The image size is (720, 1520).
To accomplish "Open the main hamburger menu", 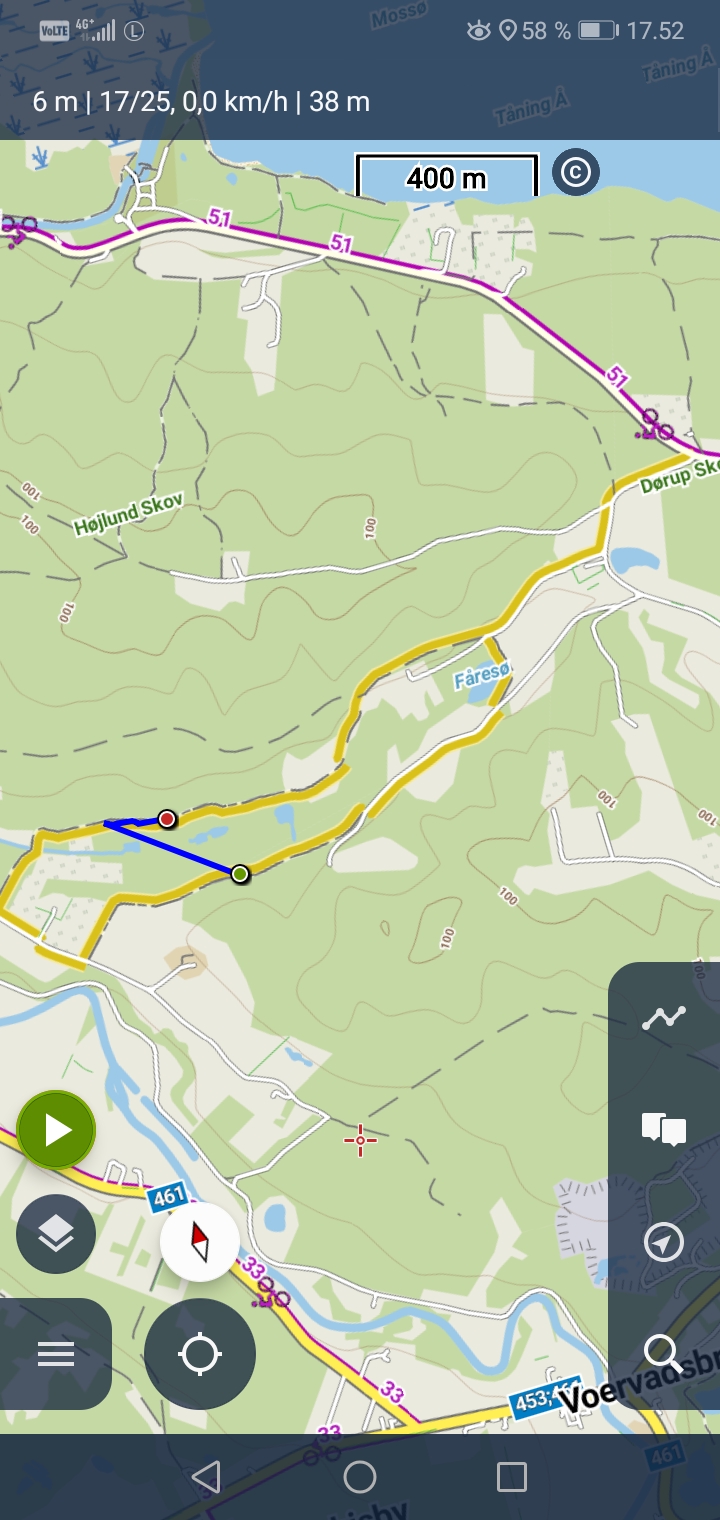I will click(x=56, y=1354).
